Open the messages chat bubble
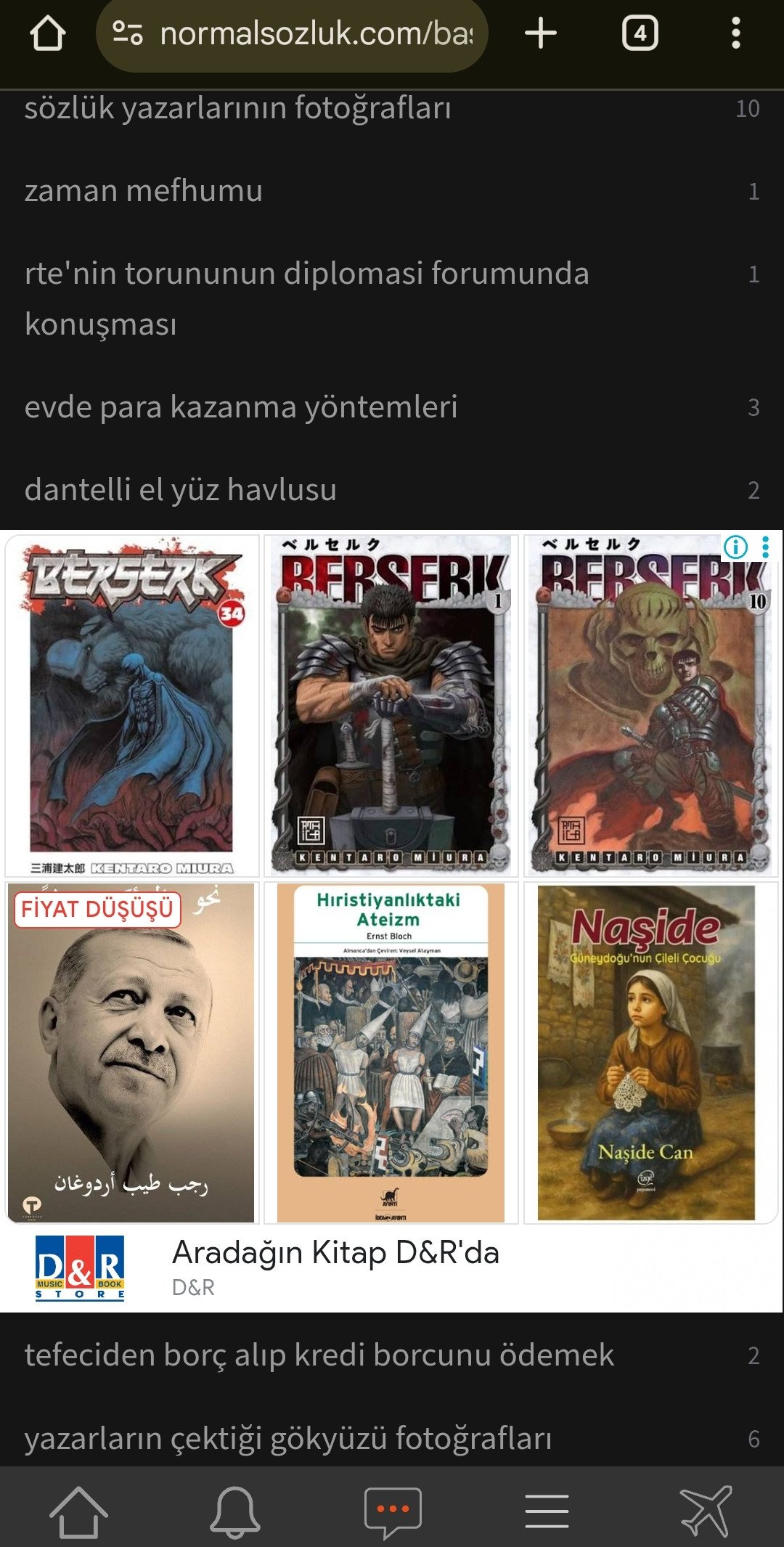The height and width of the screenshot is (1547, 784). pos(392,1511)
